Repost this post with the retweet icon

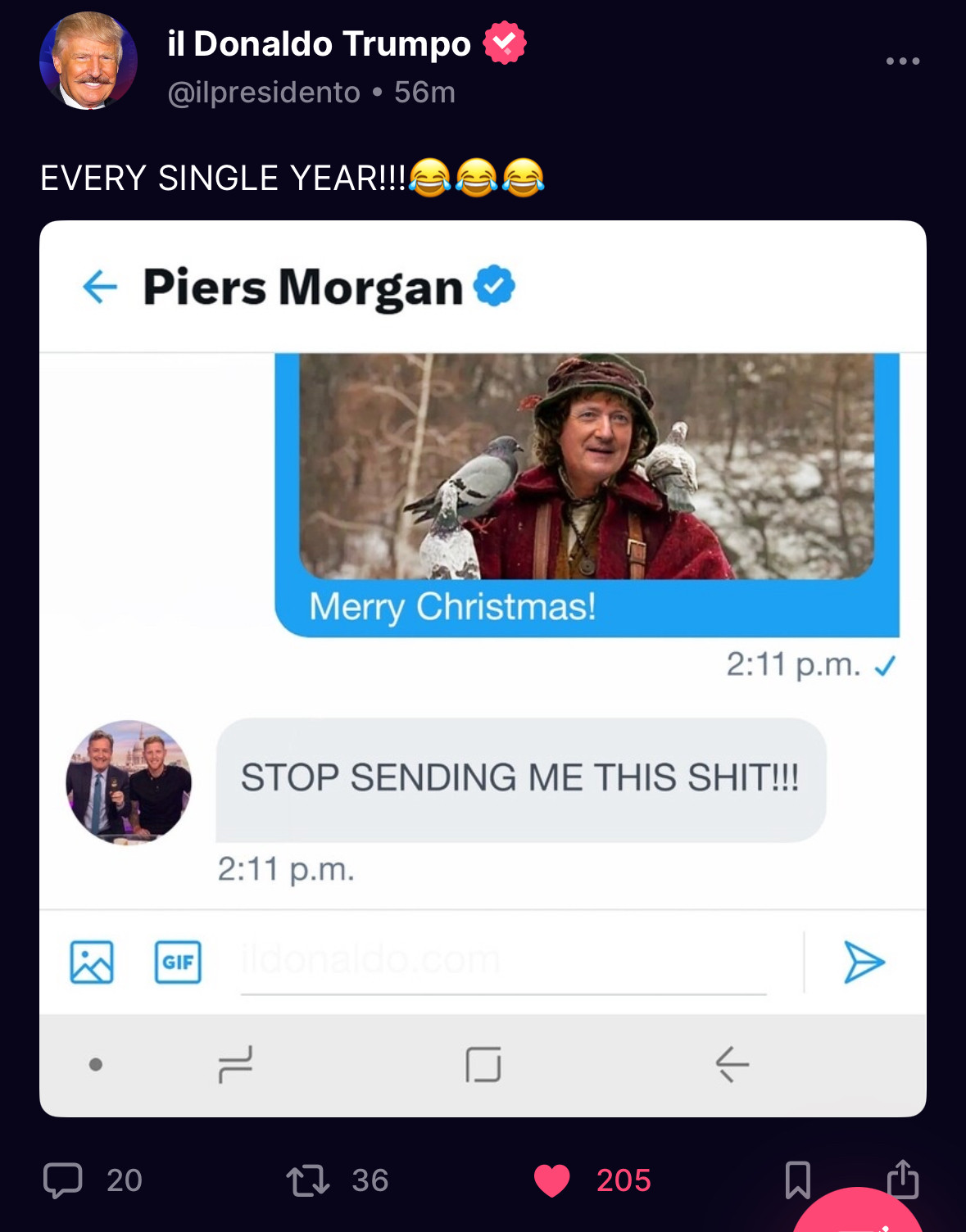[308, 1180]
